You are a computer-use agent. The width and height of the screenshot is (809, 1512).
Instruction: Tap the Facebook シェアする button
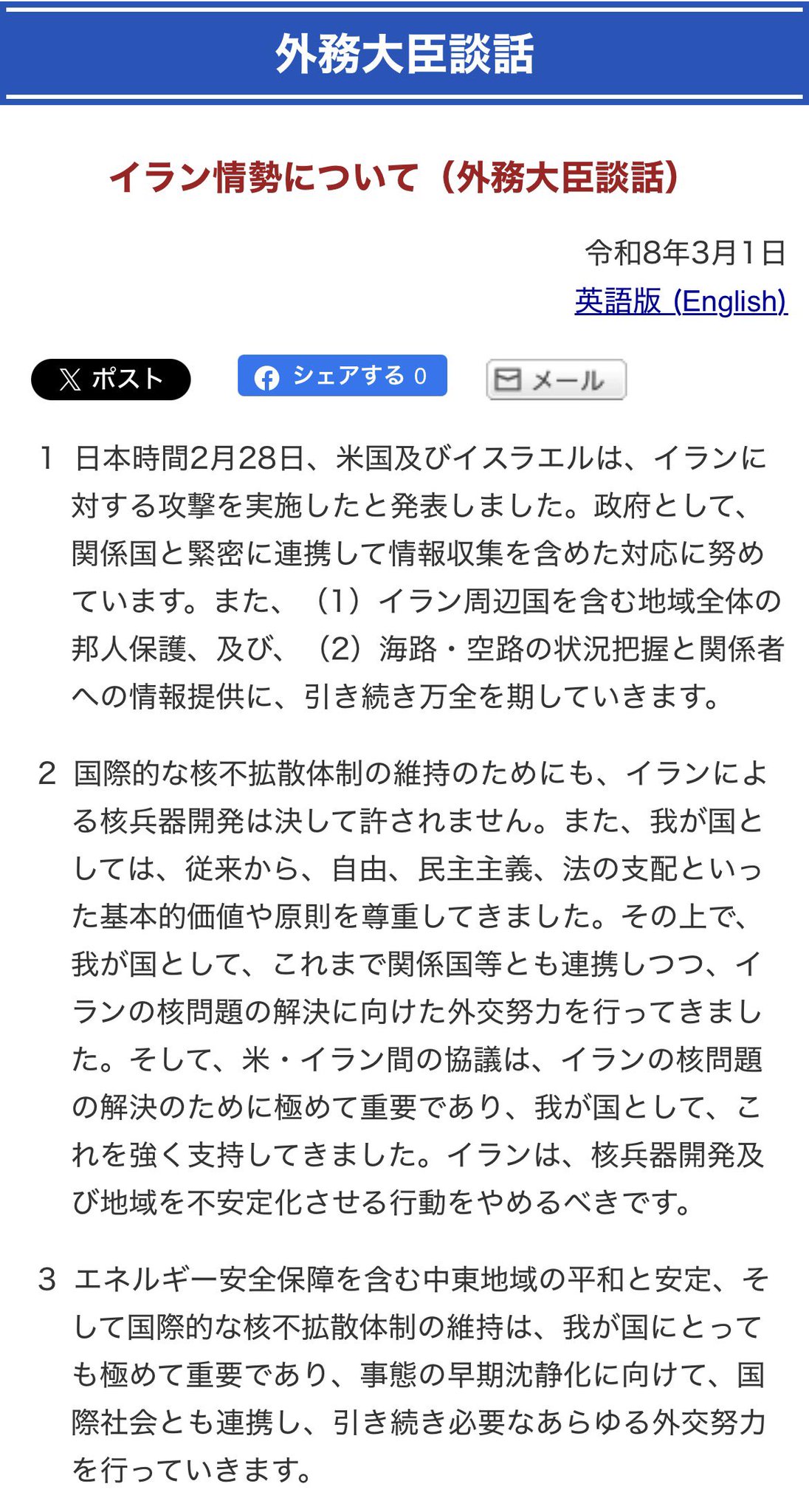pos(342,376)
